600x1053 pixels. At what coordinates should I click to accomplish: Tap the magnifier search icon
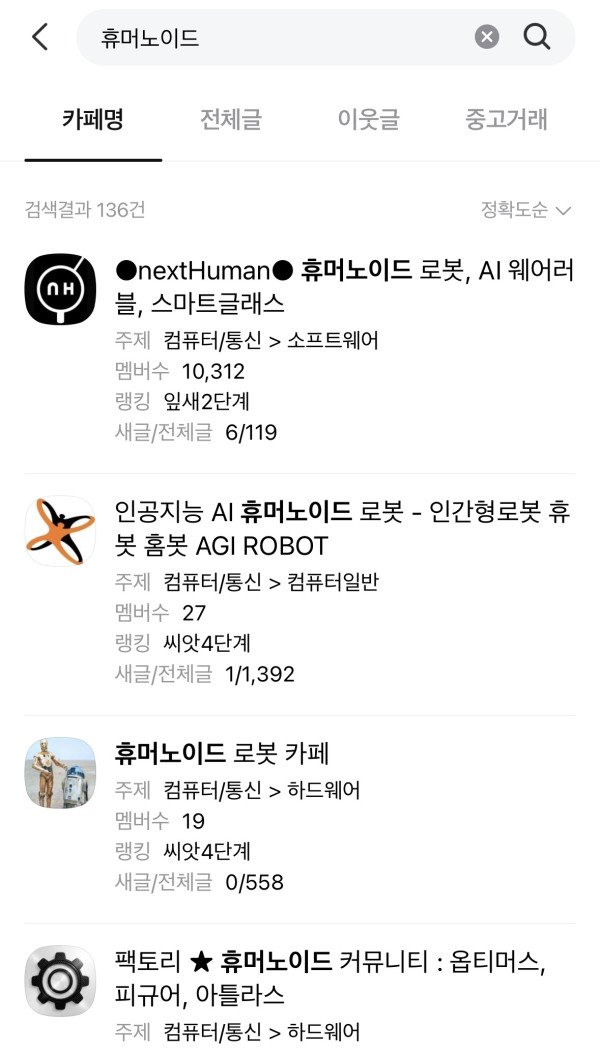537,38
